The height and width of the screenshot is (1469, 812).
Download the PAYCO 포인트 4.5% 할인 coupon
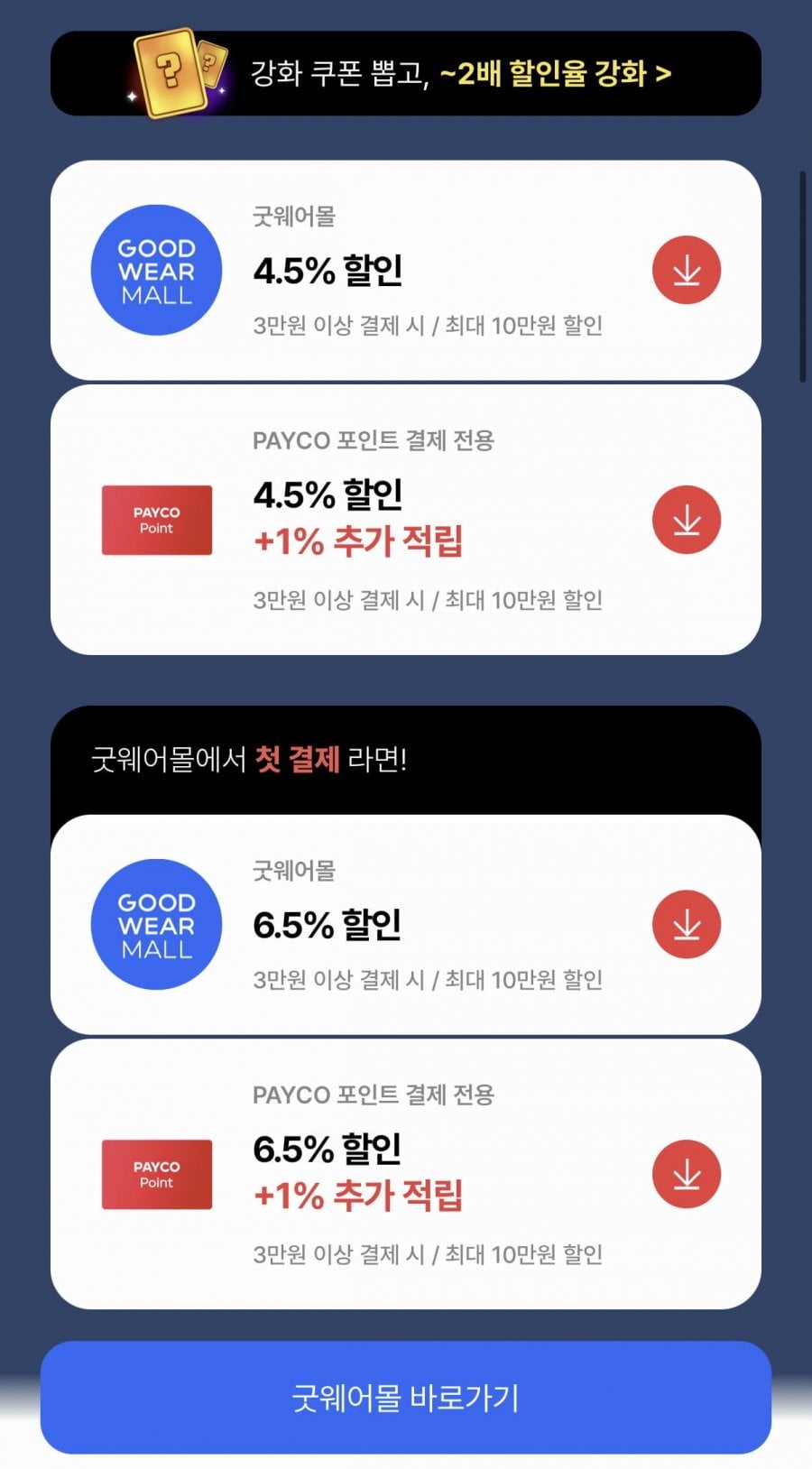[686, 520]
